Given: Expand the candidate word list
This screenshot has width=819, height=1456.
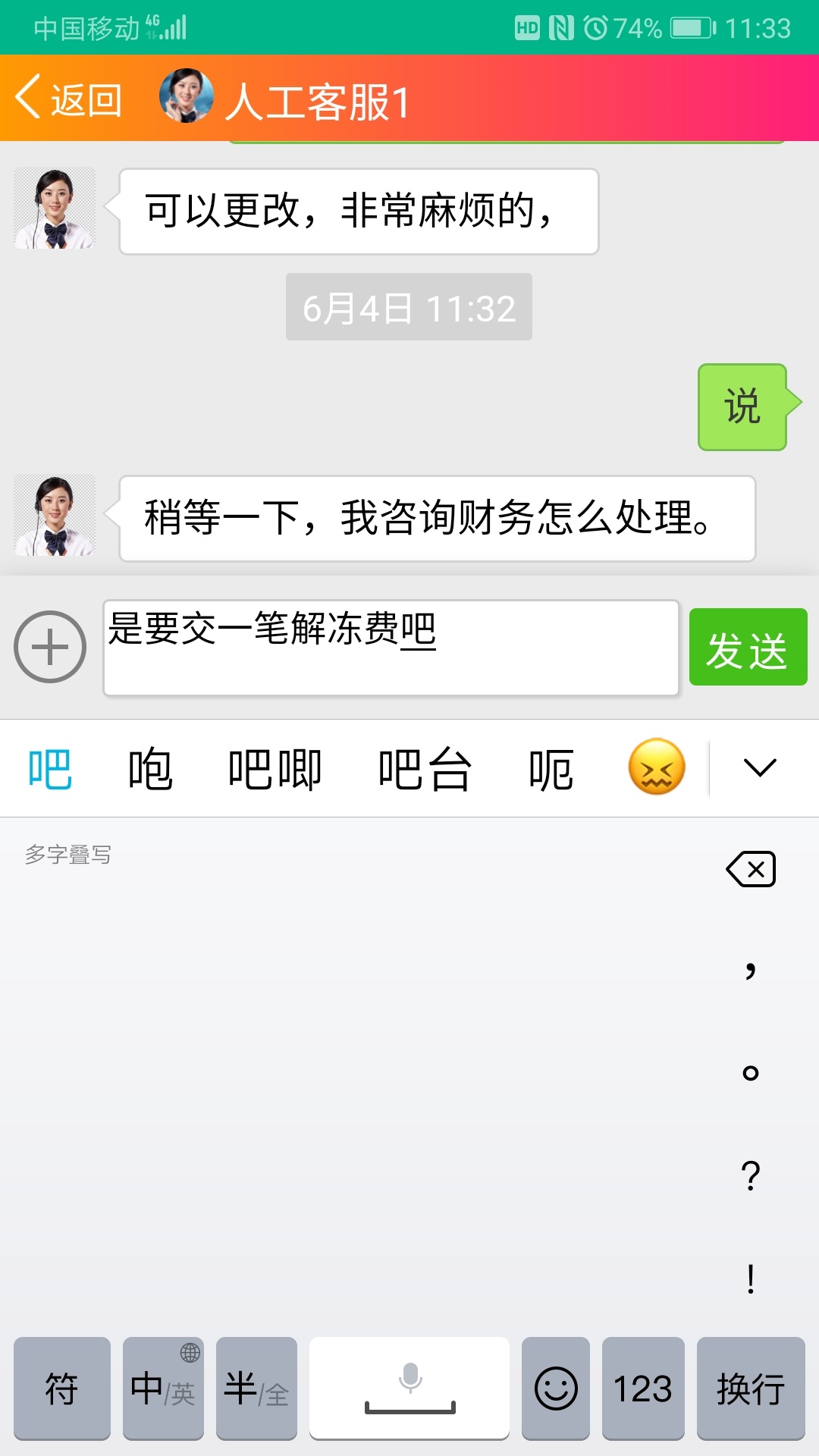Looking at the screenshot, I should click(760, 767).
